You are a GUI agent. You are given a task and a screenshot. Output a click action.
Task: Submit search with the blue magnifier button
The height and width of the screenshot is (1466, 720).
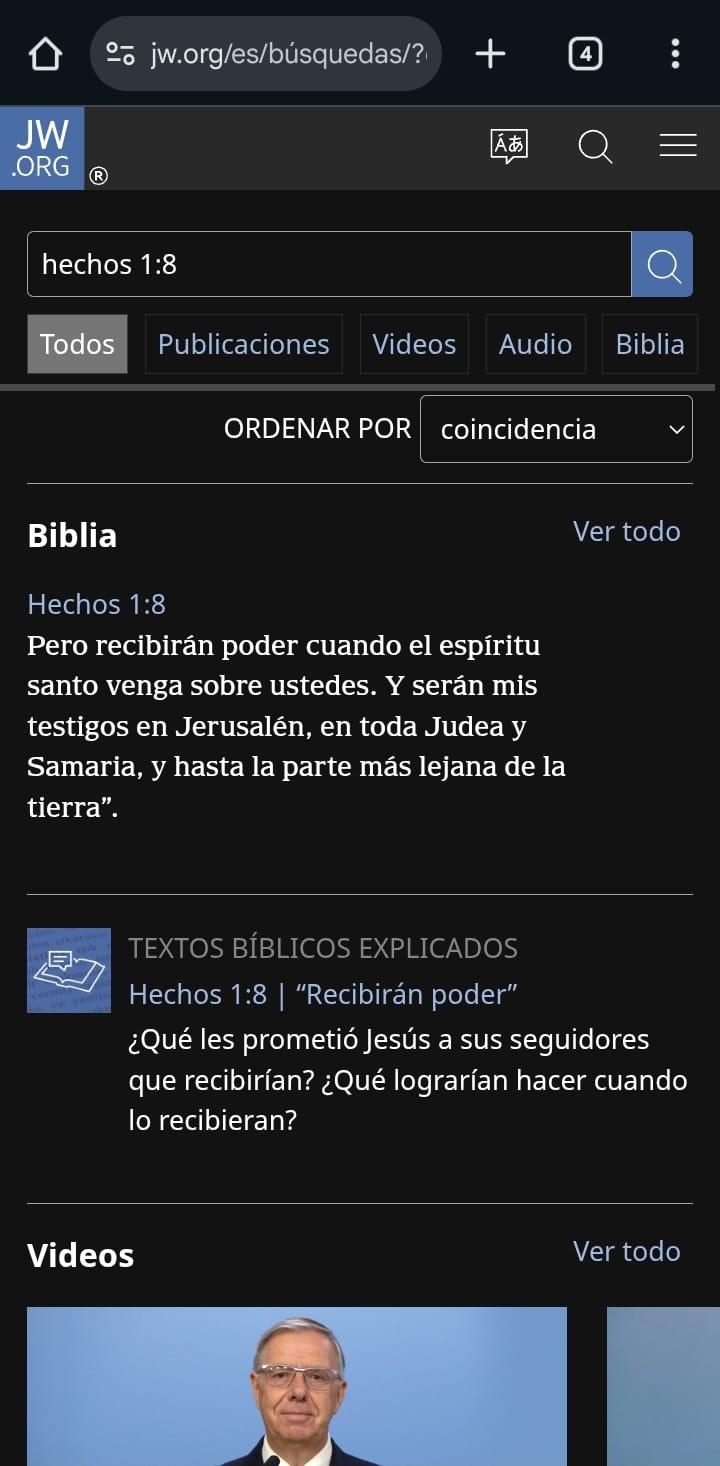point(662,264)
